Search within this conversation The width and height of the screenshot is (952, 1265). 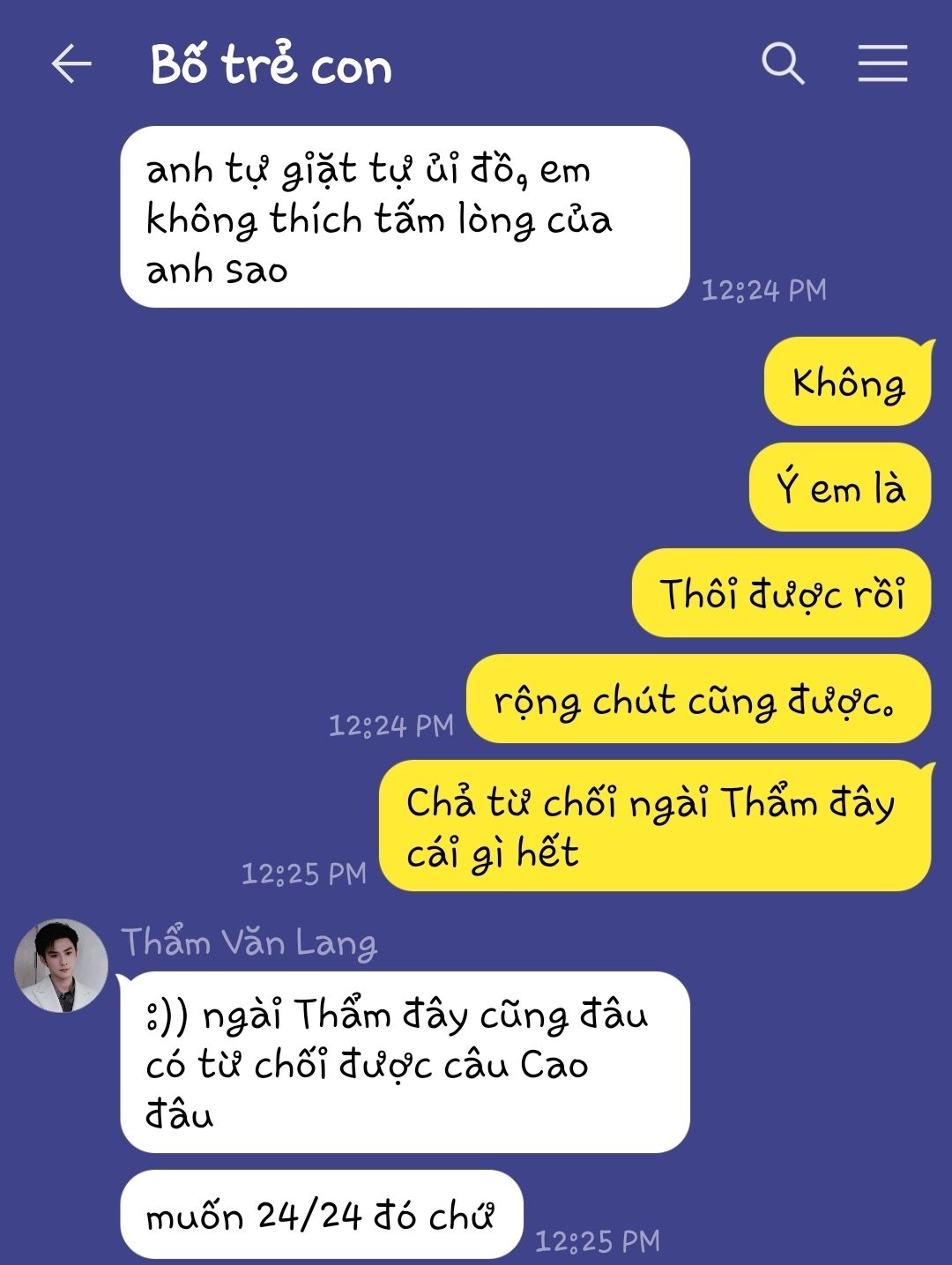click(x=783, y=64)
